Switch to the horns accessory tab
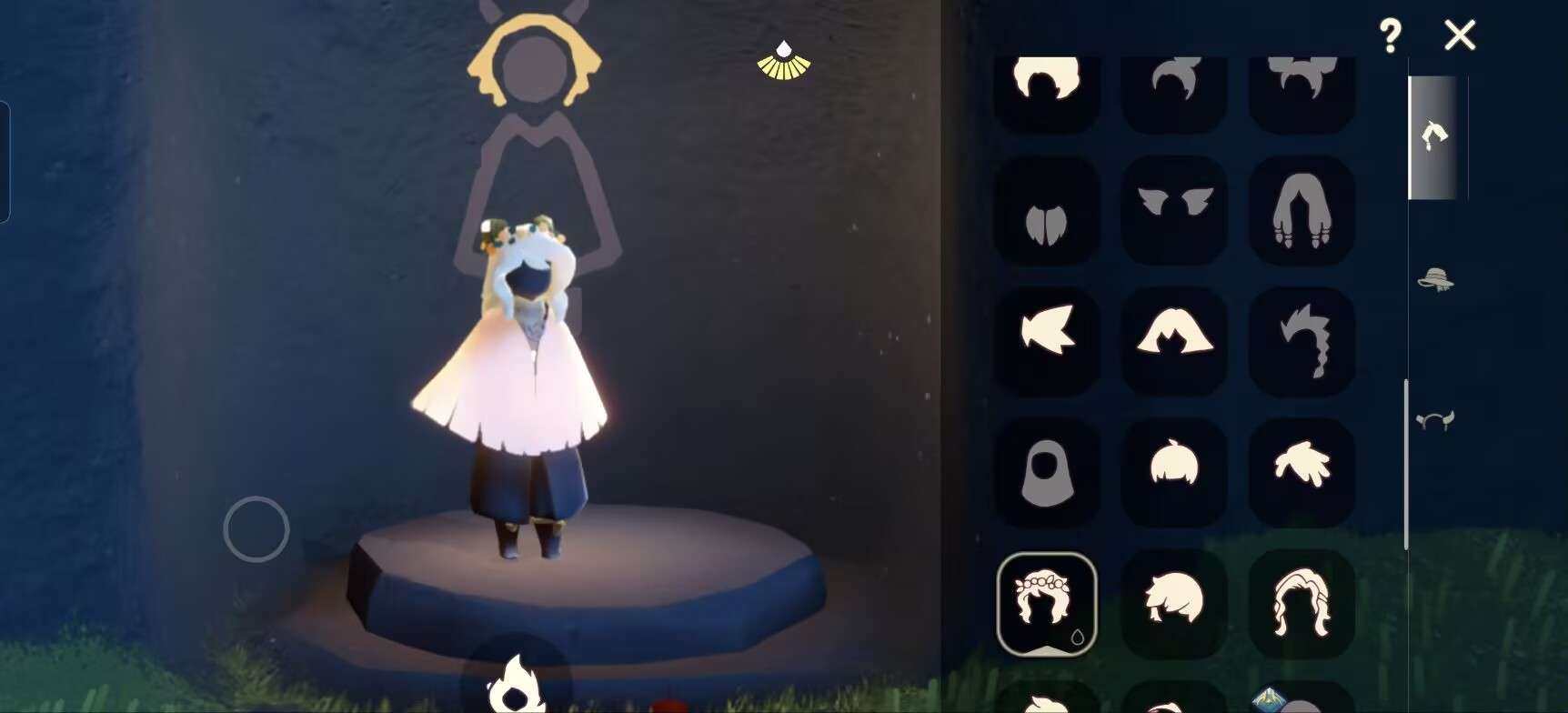The height and width of the screenshot is (713, 1568). [x=1435, y=420]
